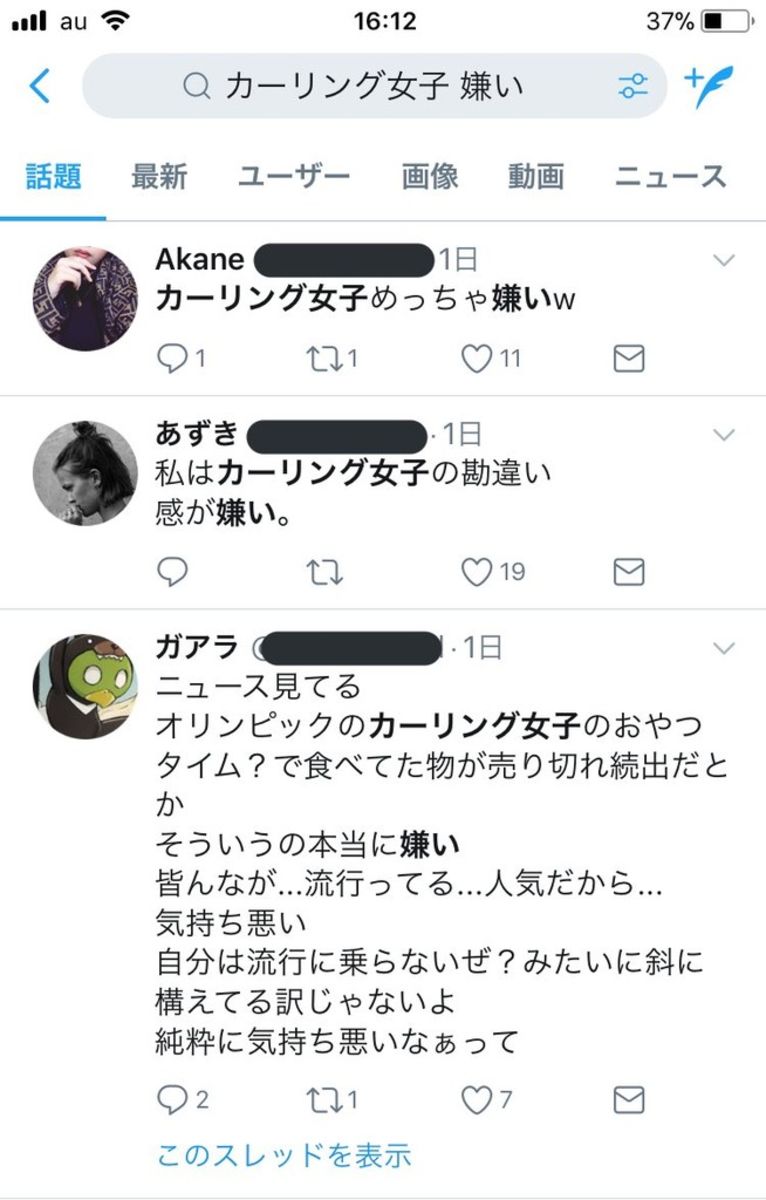Reply to ガアラ's tweet
The image size is (766, 1200).
tap(173, 1101)
